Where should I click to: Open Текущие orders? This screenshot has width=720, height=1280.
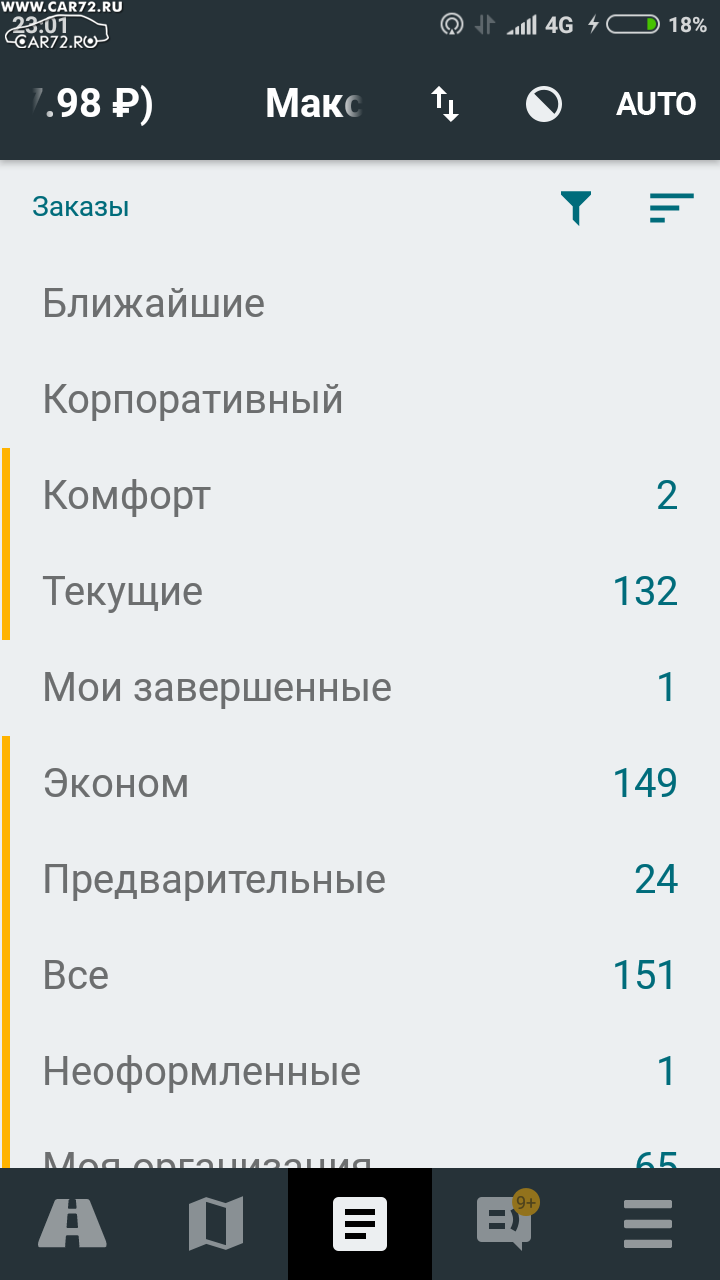pos(360,591)
